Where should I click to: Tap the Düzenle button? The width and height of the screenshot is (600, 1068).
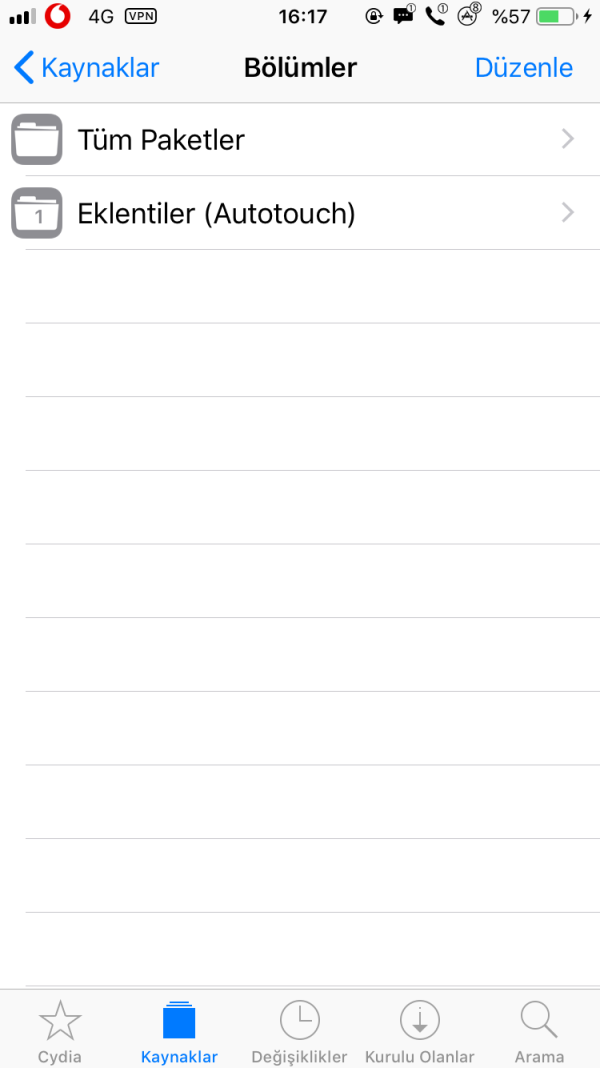point(523,68)
